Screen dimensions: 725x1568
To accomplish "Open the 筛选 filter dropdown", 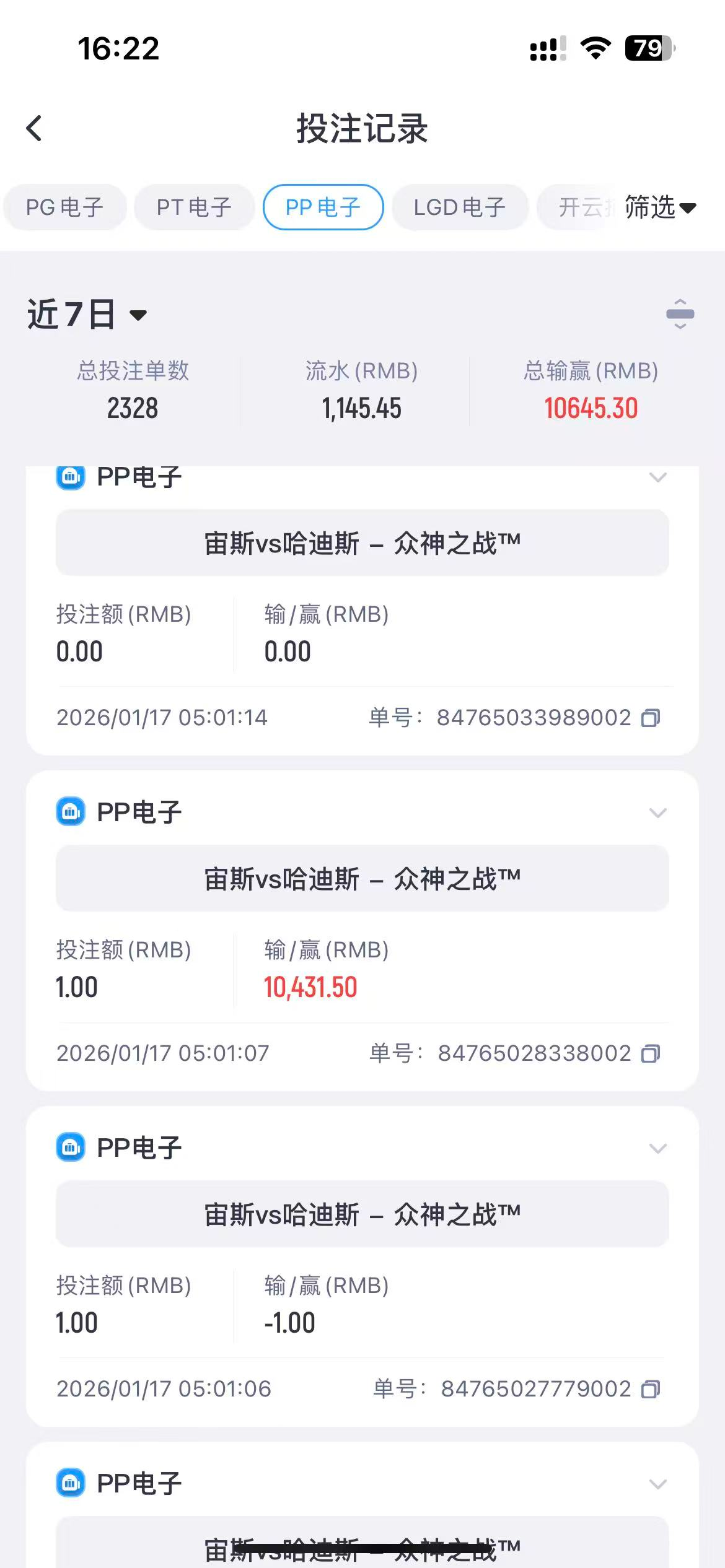I will (660, 207).
